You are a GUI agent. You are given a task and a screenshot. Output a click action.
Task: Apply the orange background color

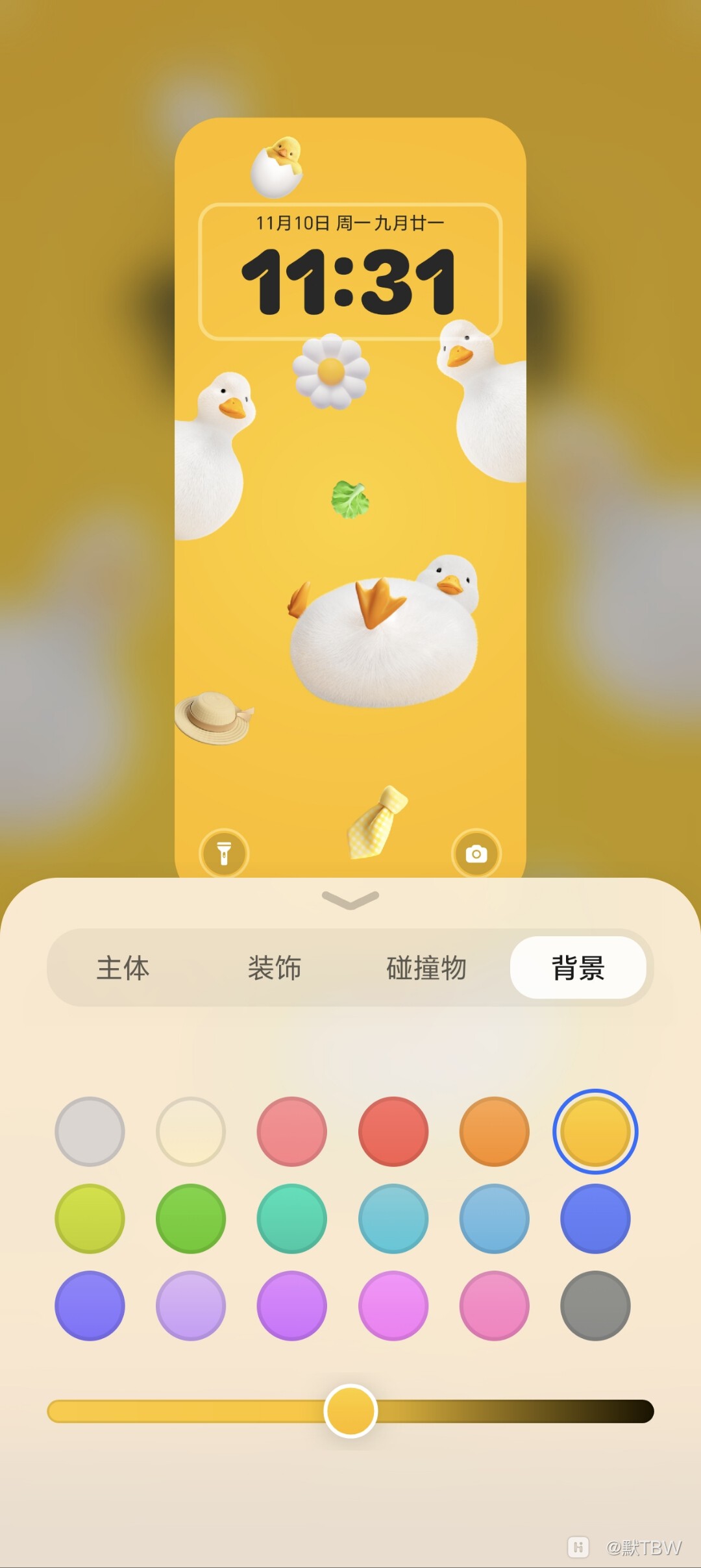point(495,1132)
